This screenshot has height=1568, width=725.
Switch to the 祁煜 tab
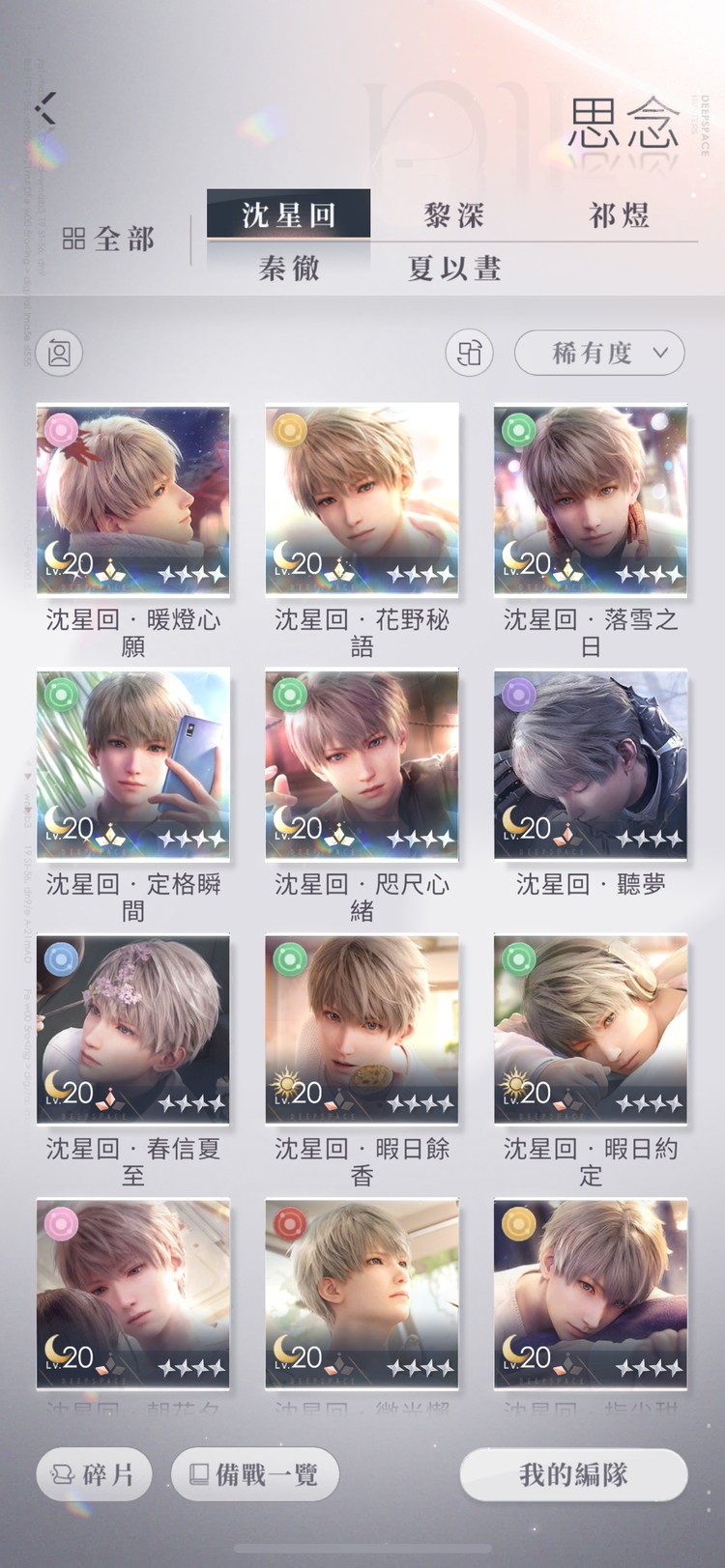[x=619, y=214]
